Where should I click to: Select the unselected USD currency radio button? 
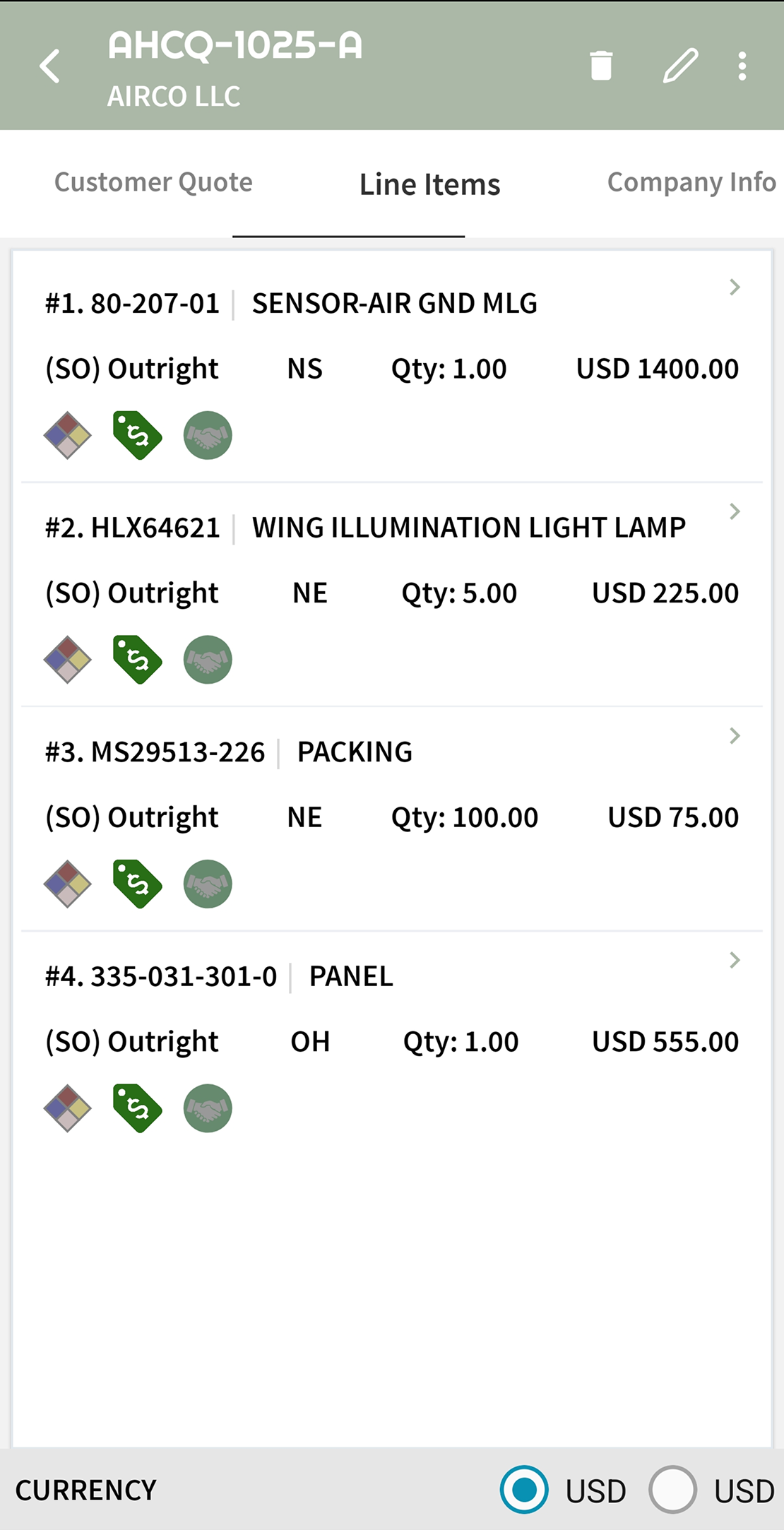coord(673,1490)
